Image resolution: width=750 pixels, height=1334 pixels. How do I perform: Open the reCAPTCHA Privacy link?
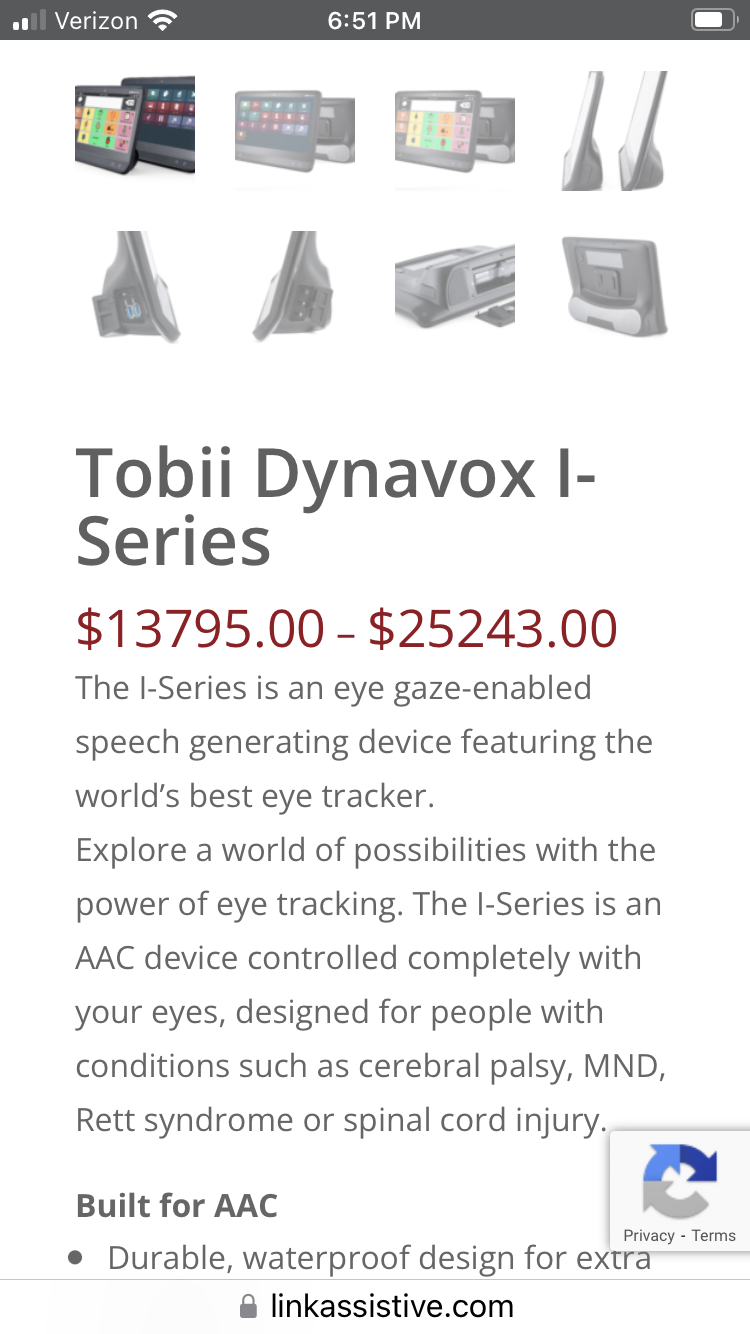pyautogui.click(x=648, y=1235)
